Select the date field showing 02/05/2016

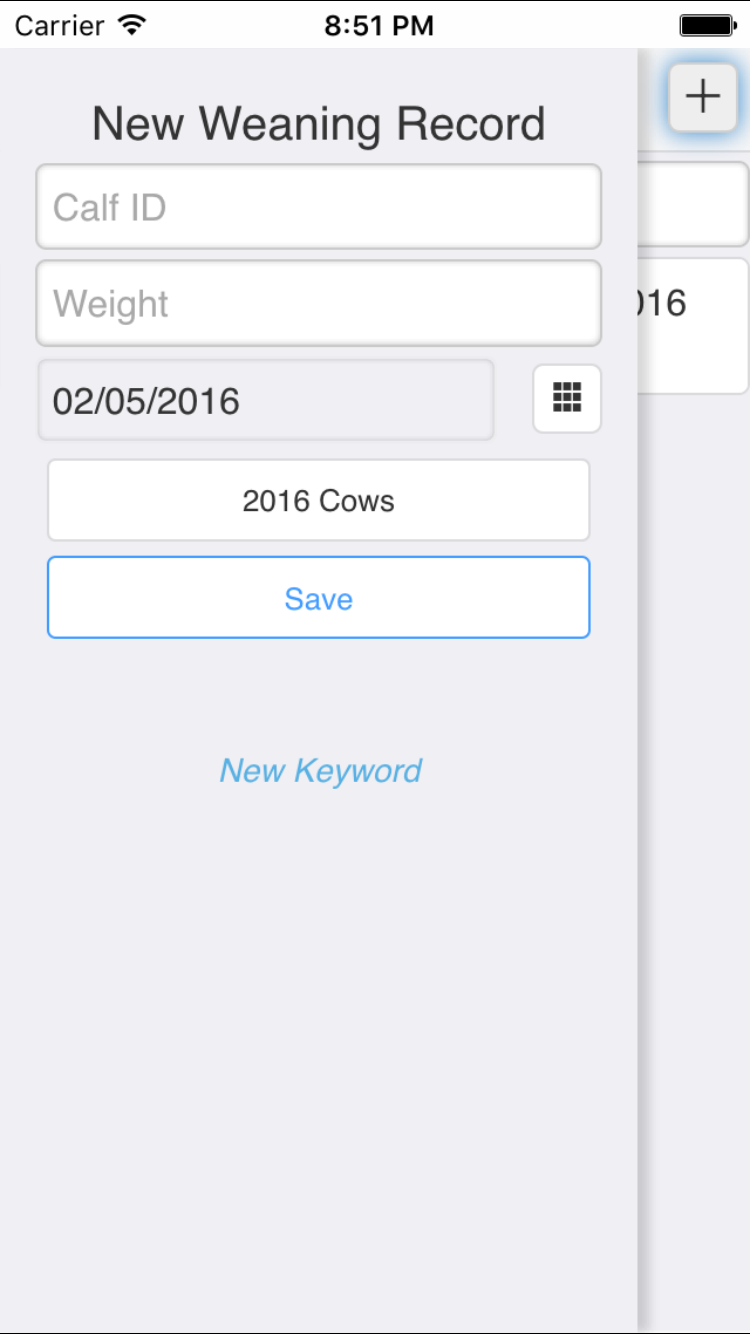266,400
